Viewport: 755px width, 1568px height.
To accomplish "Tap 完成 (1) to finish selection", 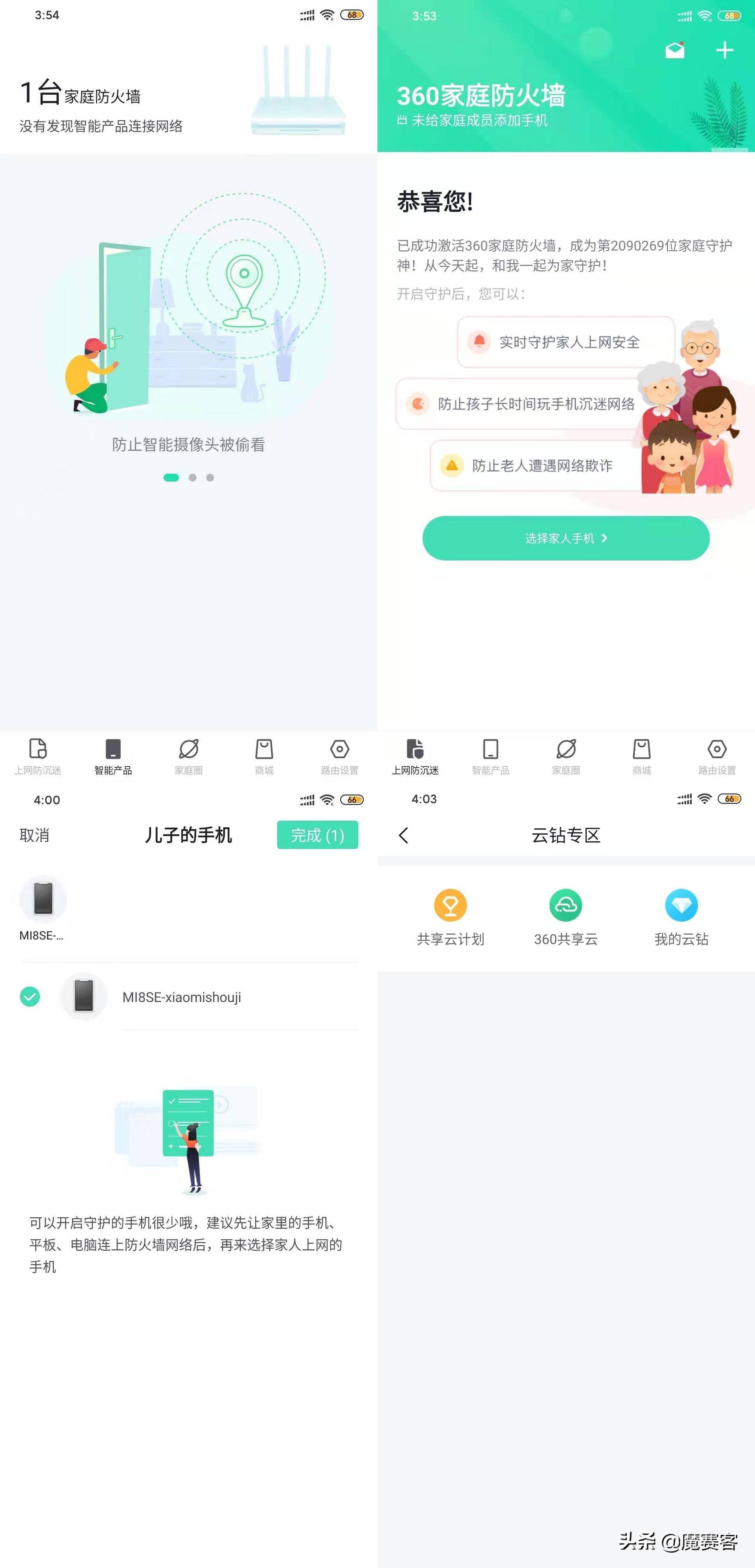I will click(x=318, y=836).
